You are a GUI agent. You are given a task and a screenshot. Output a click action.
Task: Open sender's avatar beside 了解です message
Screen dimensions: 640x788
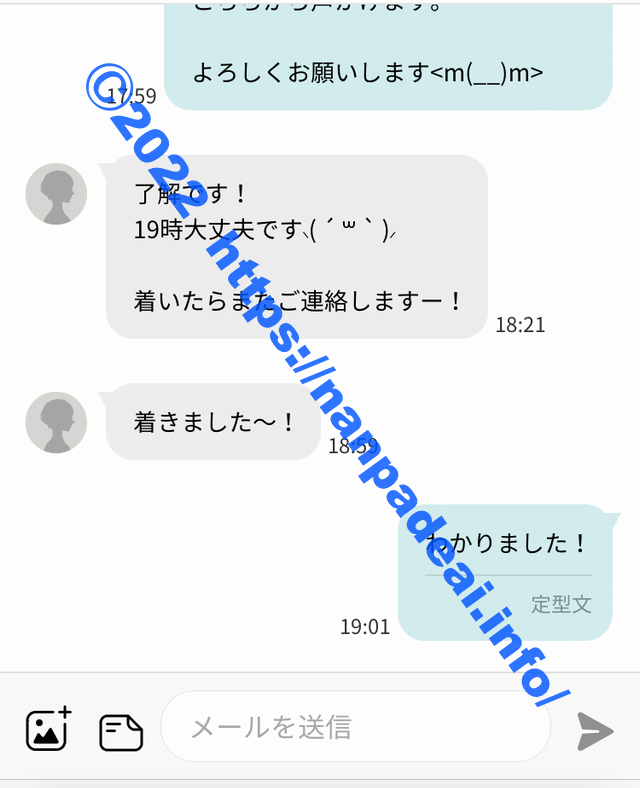(x=56, y=194)
